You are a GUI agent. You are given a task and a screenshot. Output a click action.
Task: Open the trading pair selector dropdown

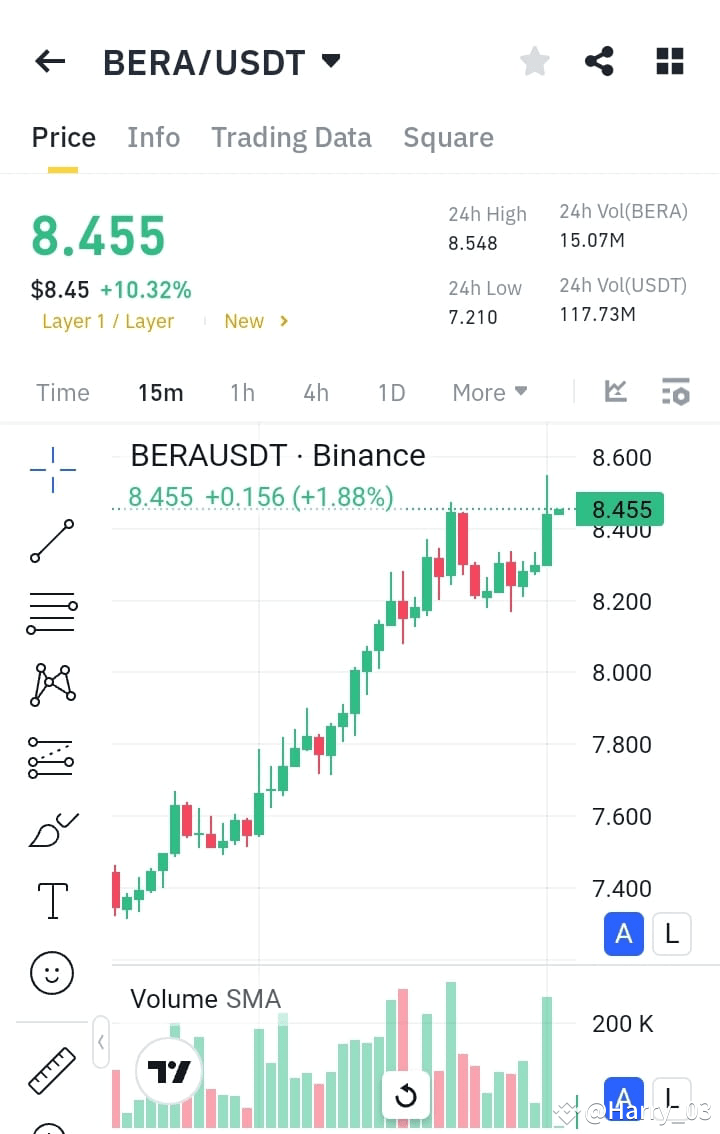331,61
